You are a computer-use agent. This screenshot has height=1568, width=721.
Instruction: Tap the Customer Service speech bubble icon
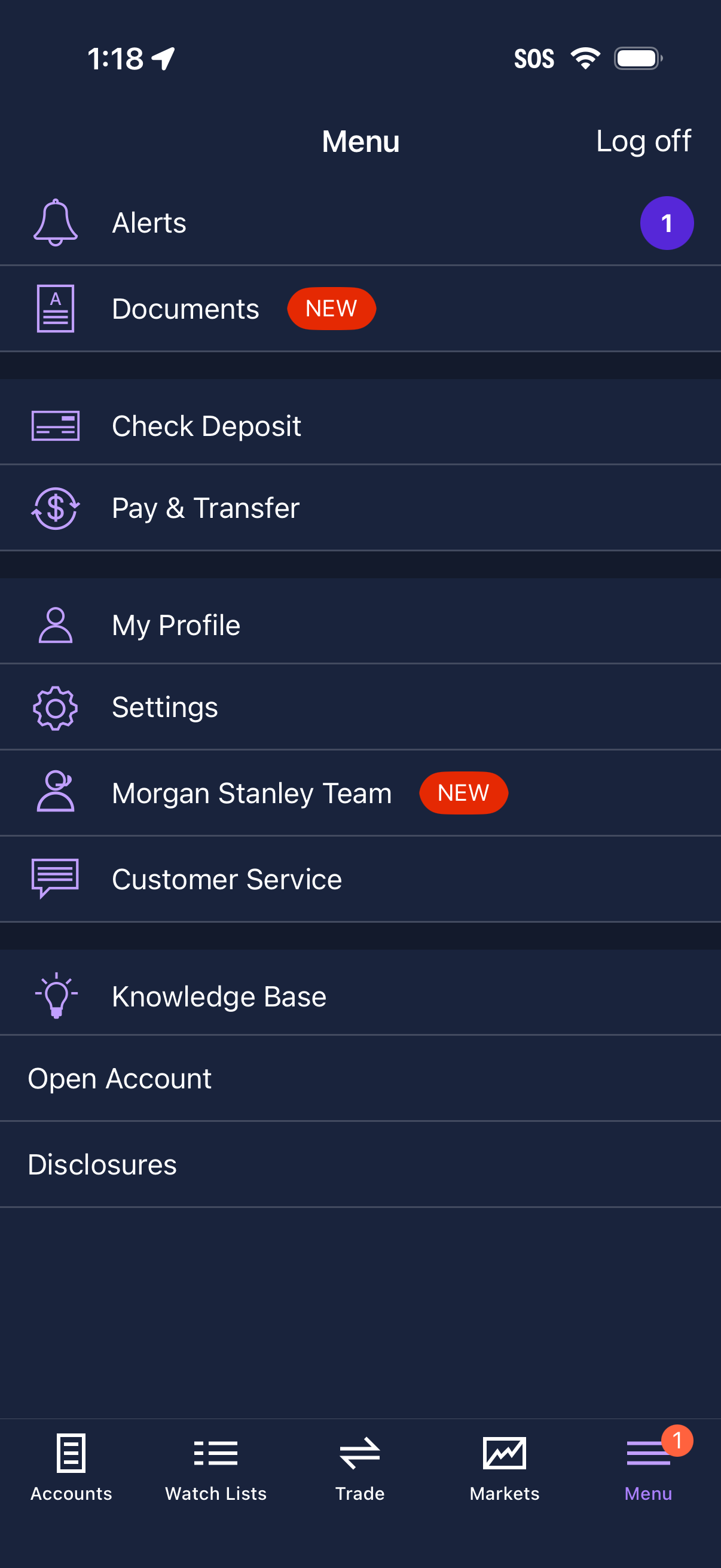[x=55, y=878]
